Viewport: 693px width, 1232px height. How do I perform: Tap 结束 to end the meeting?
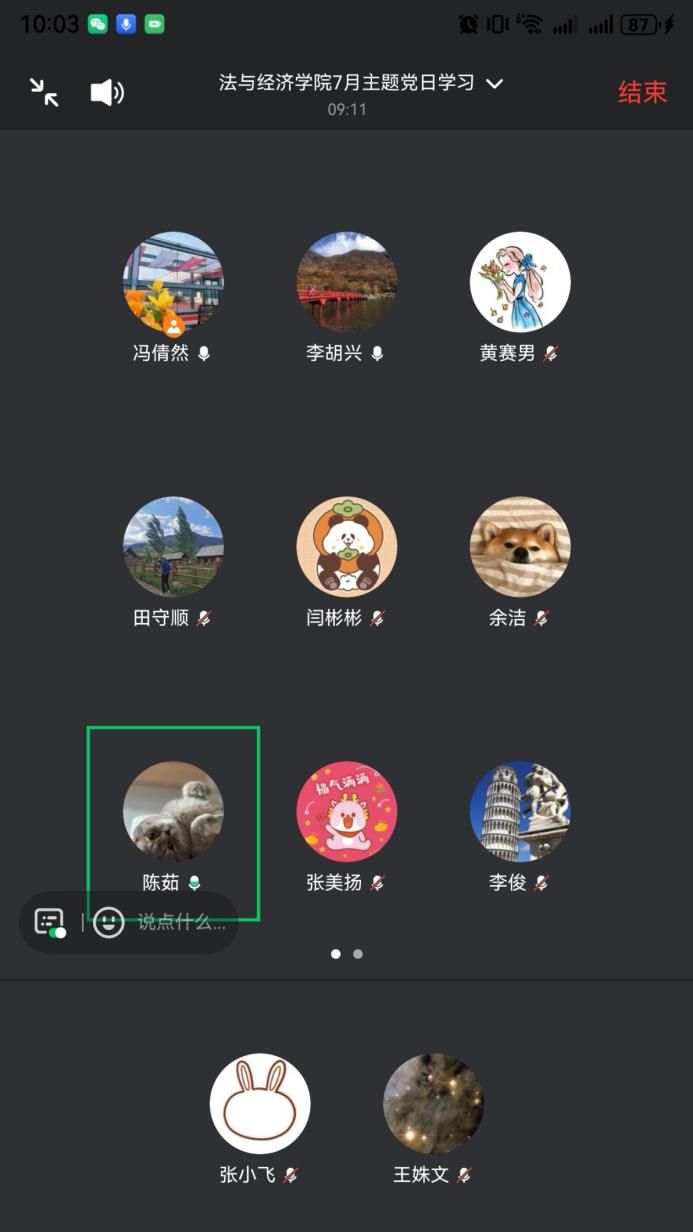pos(642,92)
